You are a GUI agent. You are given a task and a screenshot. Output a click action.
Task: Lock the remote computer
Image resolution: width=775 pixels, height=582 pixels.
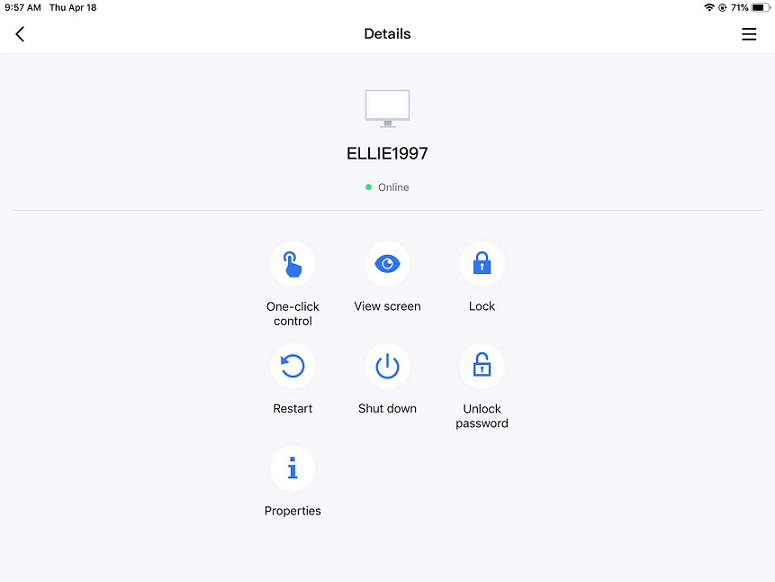(482, 265)
